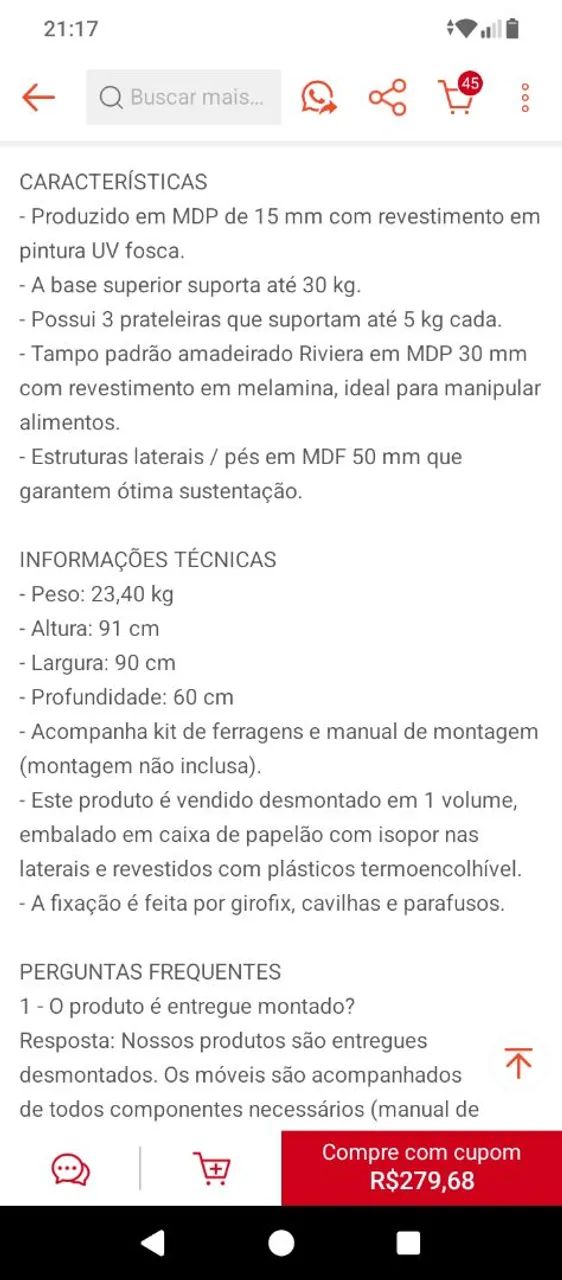Image resolution: width=562 pixels, height=1280 pixels.
Task: Open recent apps from navigation bar
Action: click(408, 1242)
